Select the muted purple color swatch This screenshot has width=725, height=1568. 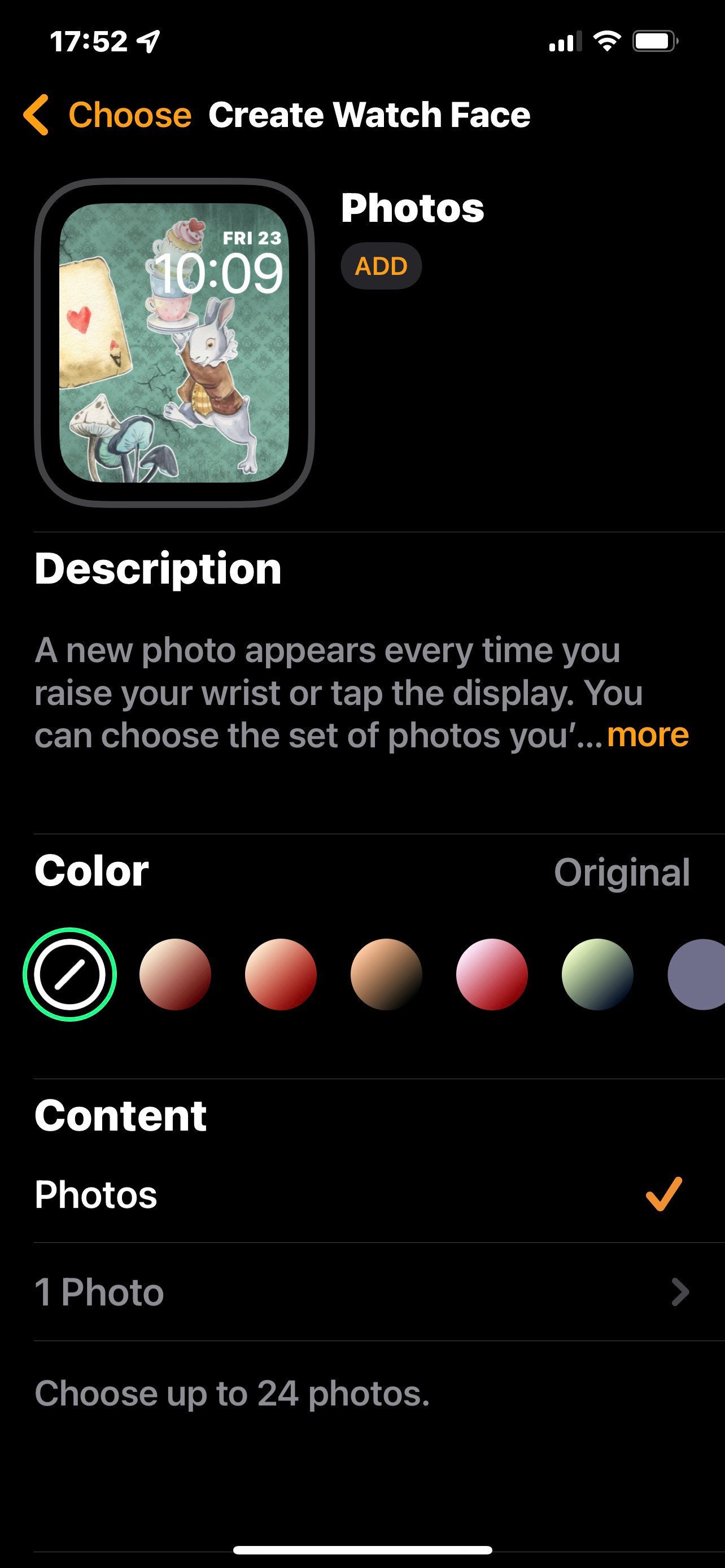pyautogui.click(x=697, y=975)
